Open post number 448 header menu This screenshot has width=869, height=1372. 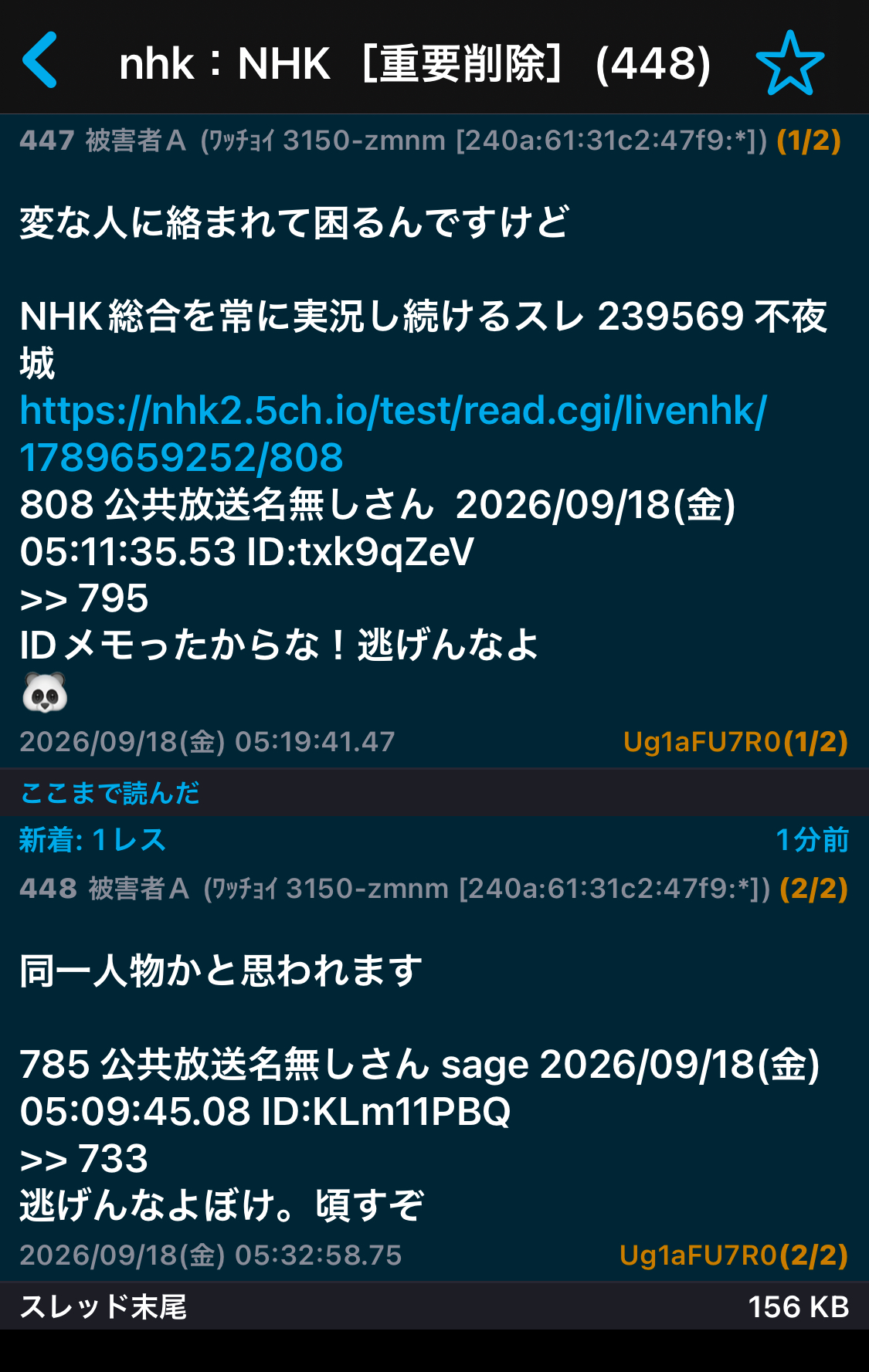click(48, 889)
